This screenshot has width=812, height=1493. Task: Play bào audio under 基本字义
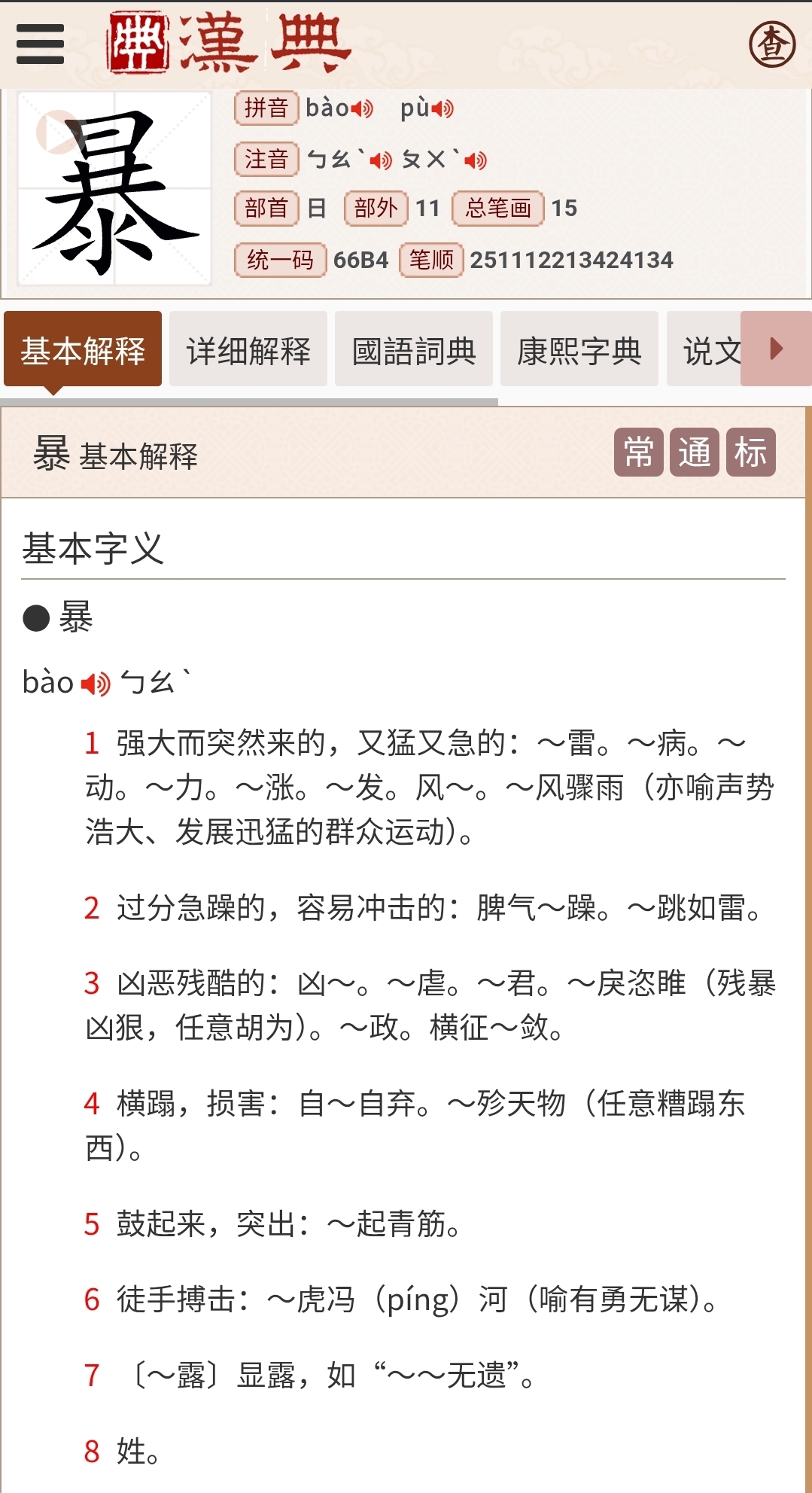[96, 684]
